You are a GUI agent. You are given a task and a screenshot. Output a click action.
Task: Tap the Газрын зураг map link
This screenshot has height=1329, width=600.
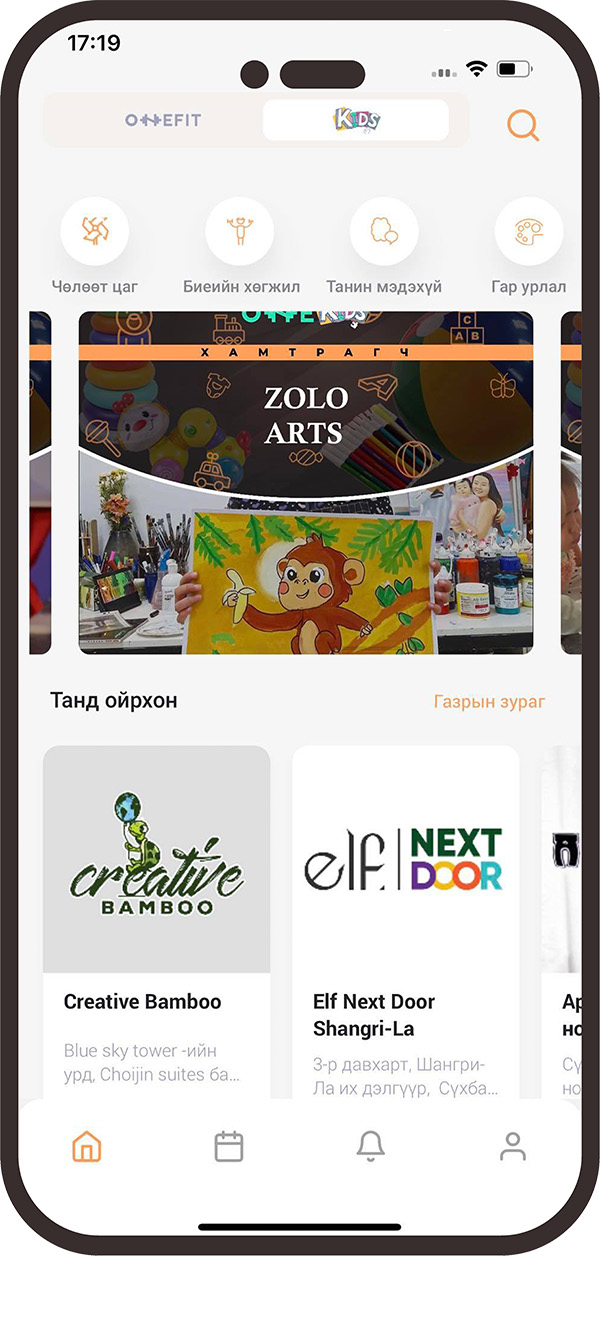(x=489, y=702)
